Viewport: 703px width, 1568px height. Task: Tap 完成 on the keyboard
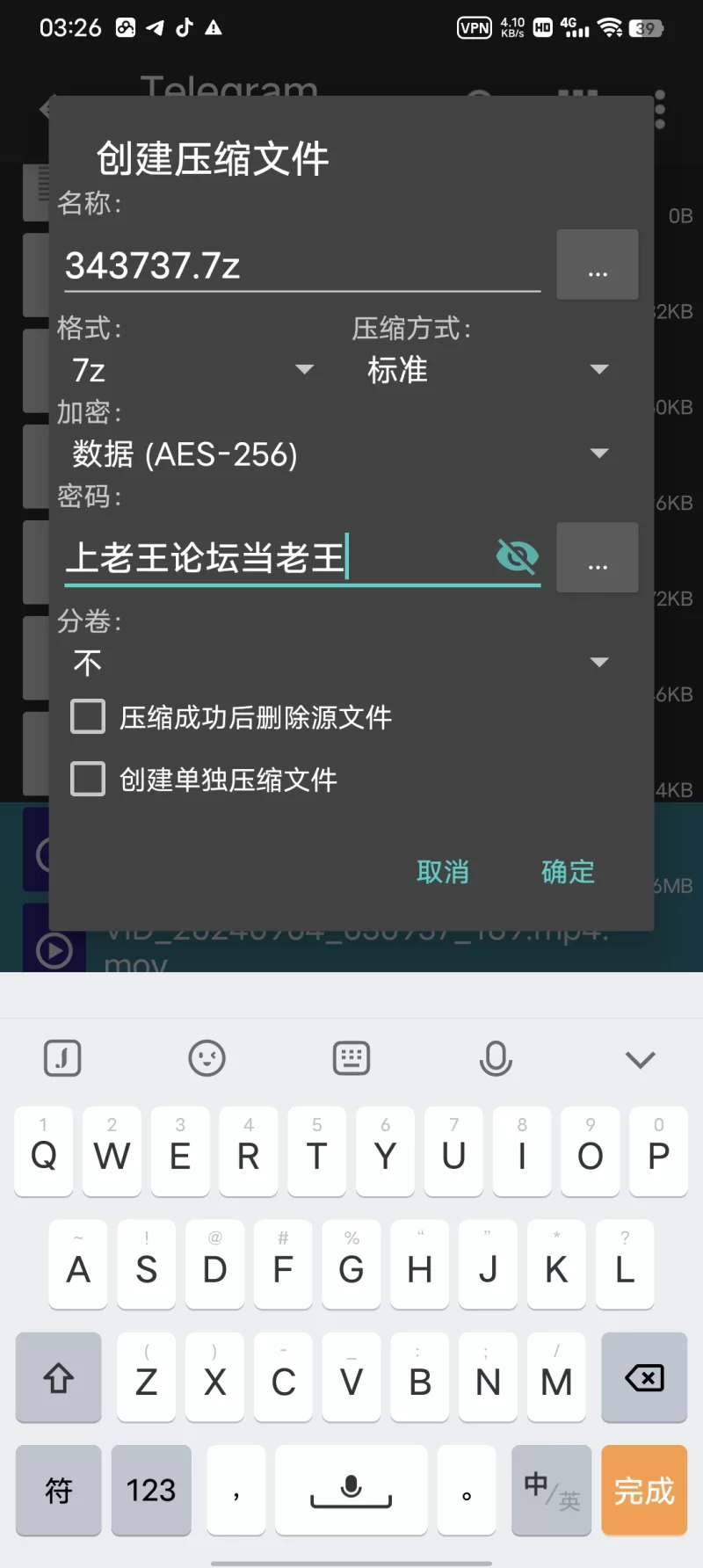[x=644, y=1491]
